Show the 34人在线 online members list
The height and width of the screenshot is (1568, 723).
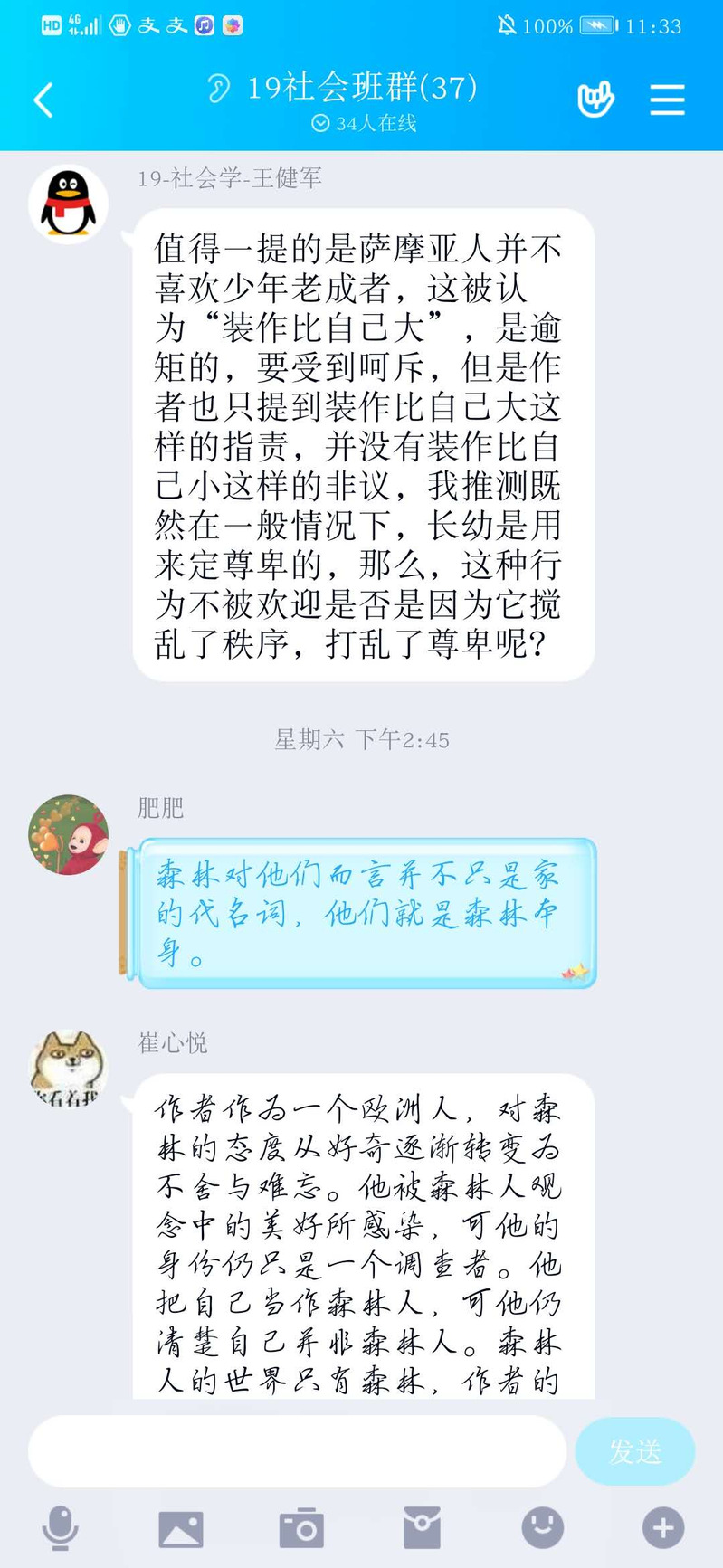(364, 123)
